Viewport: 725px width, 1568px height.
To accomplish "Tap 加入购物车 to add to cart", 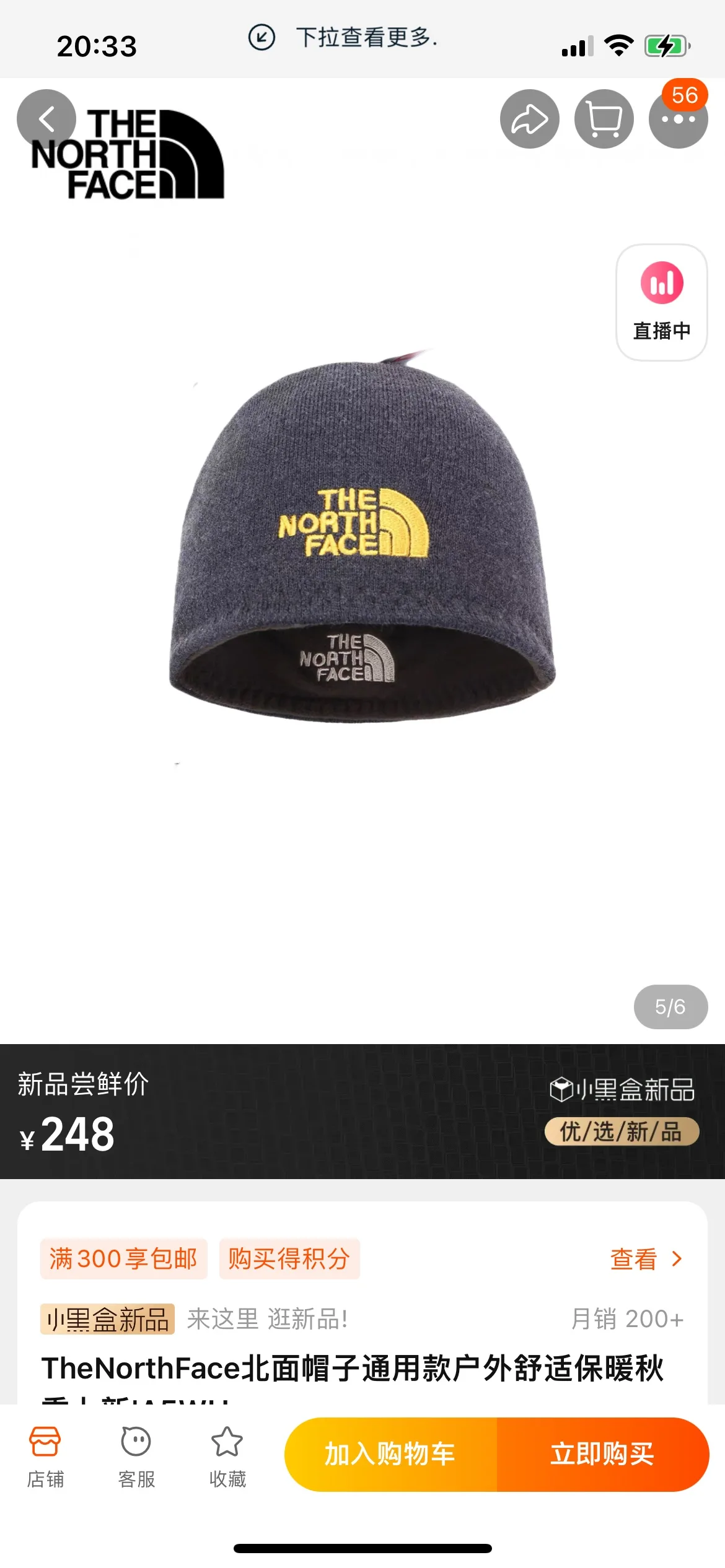I will (390, 1454).
